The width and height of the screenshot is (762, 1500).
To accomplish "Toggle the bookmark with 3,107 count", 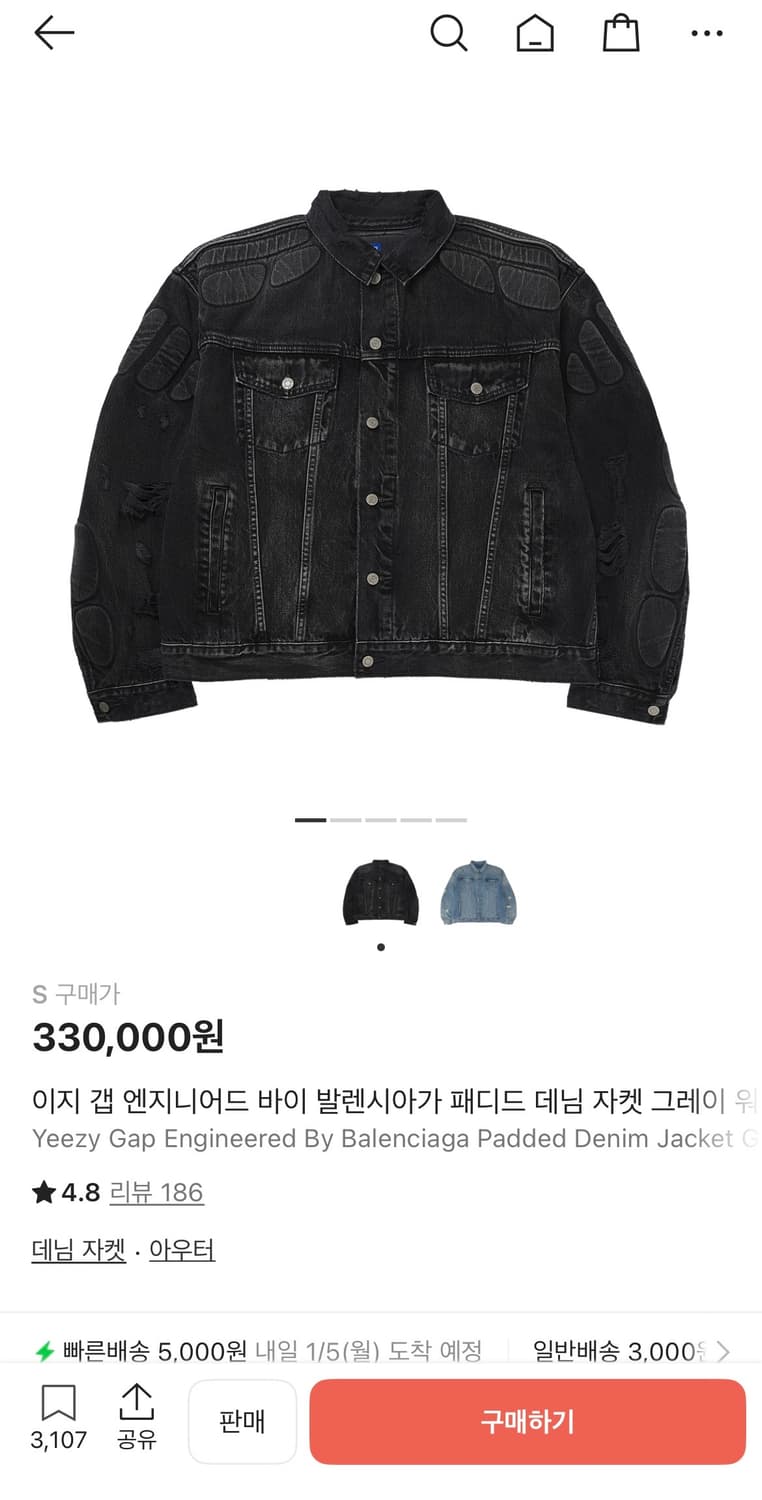I will tap(60, 1410).
